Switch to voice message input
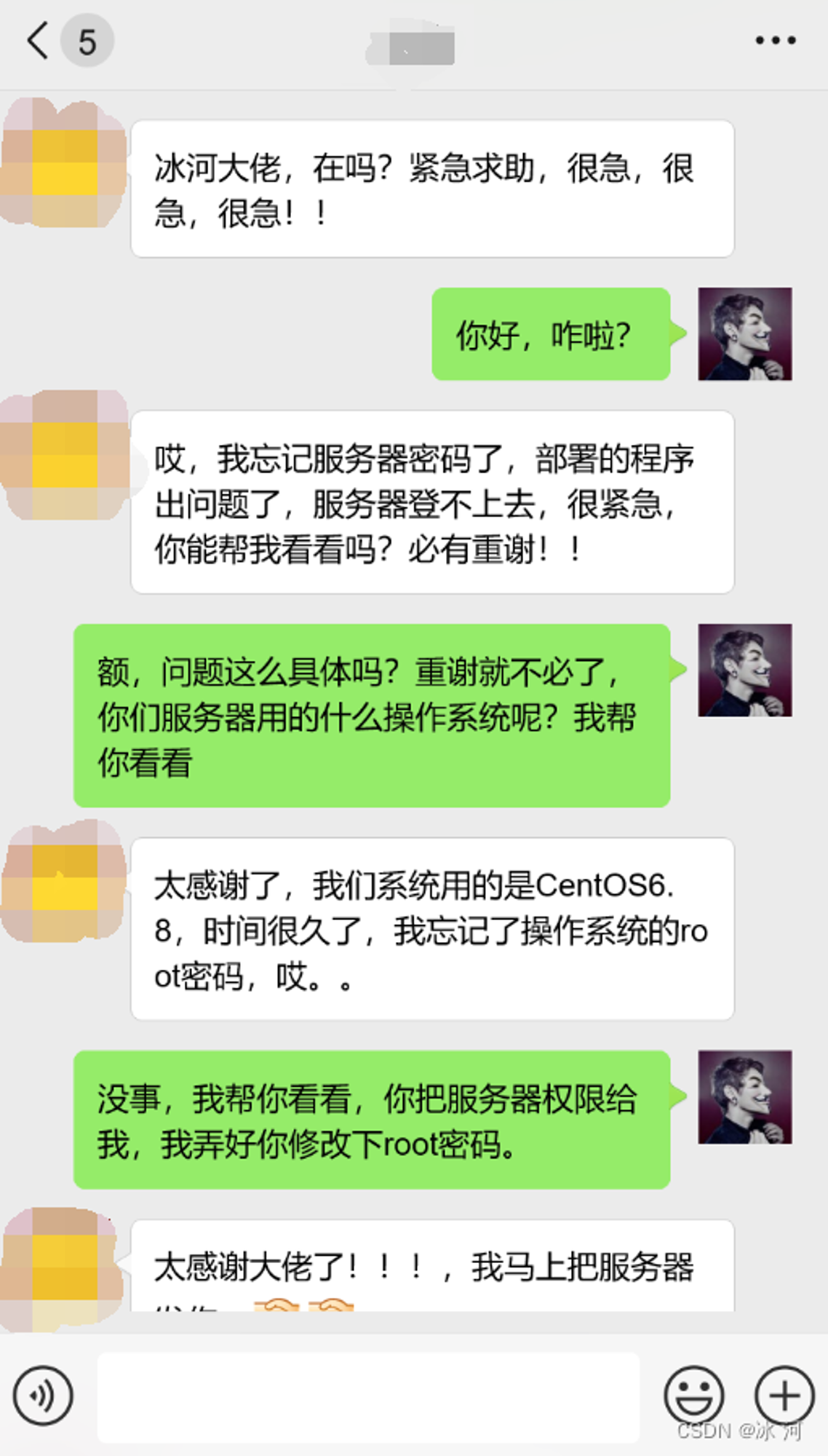This screenshot has width=828, height=1456. (43, 1396)
